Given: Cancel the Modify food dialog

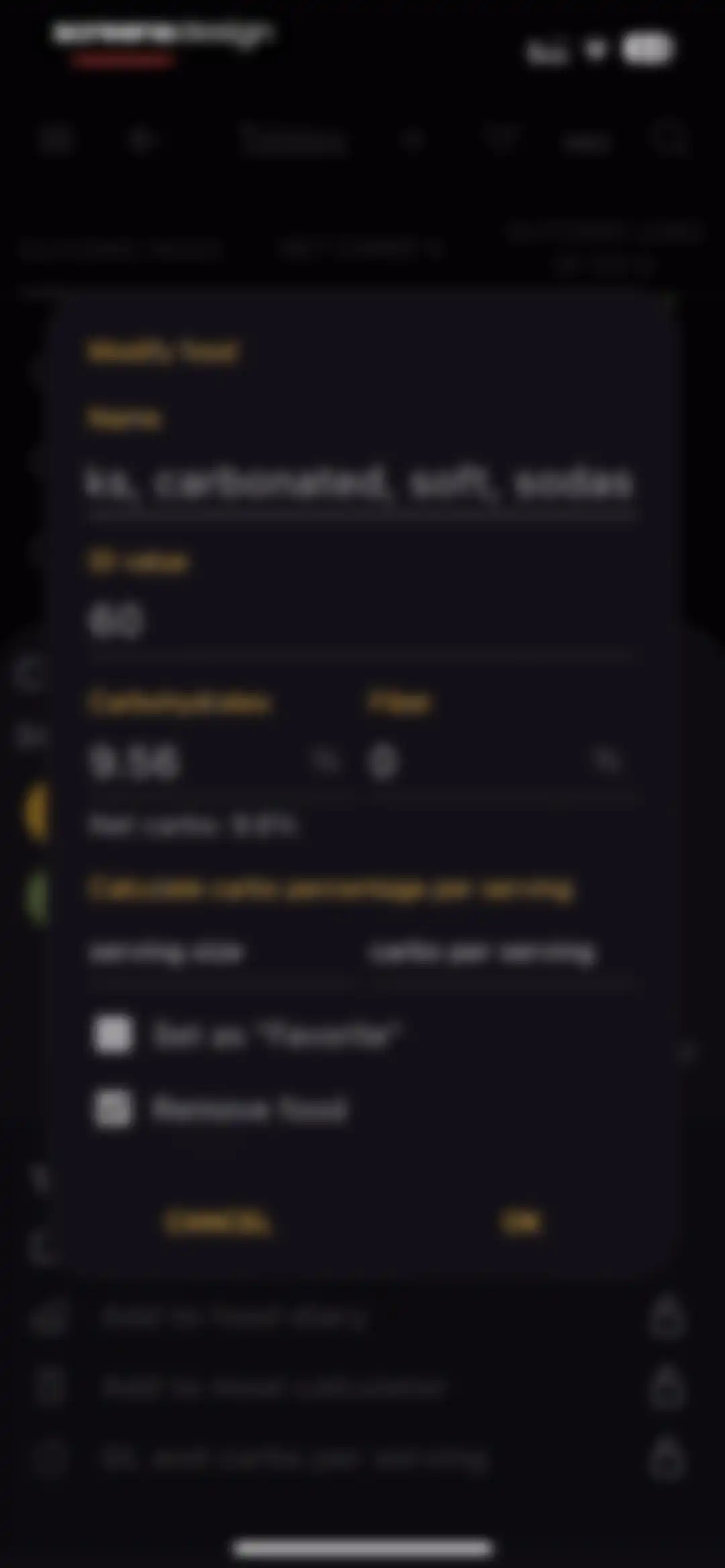Looking at the screenshot, I should pos(219,1223).
